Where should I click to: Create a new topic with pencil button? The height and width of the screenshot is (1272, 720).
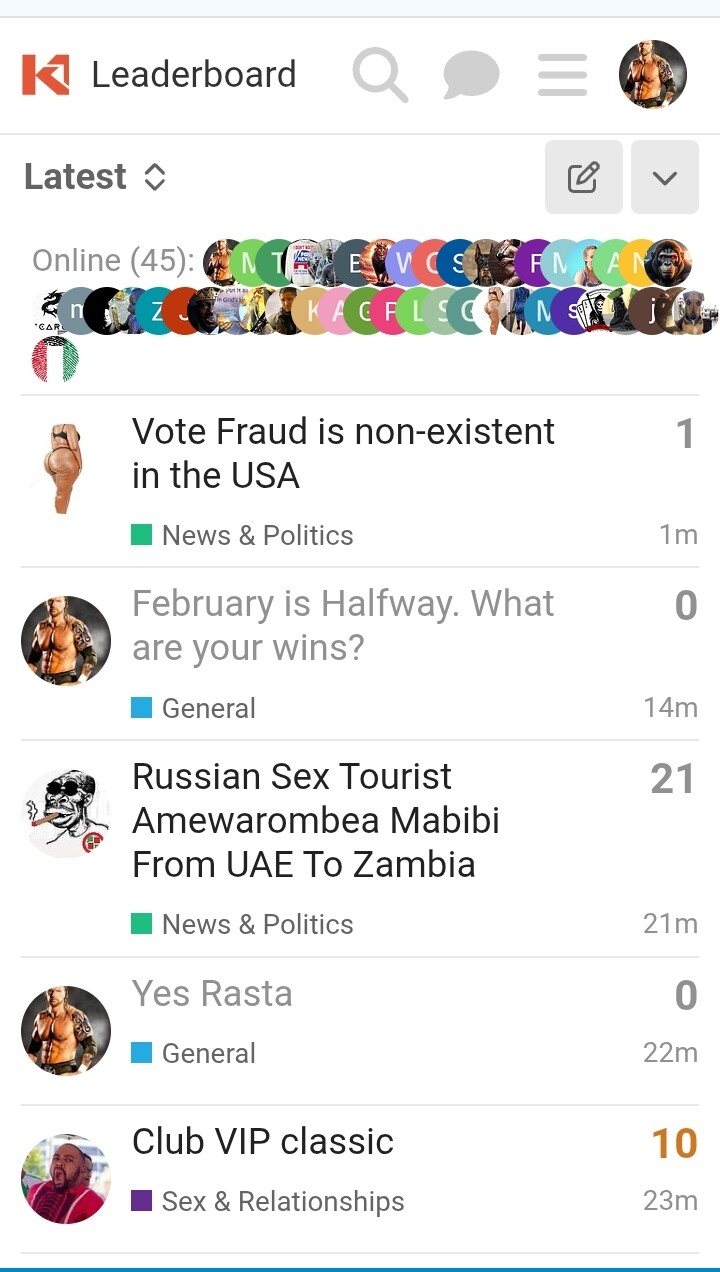point(583,177)
